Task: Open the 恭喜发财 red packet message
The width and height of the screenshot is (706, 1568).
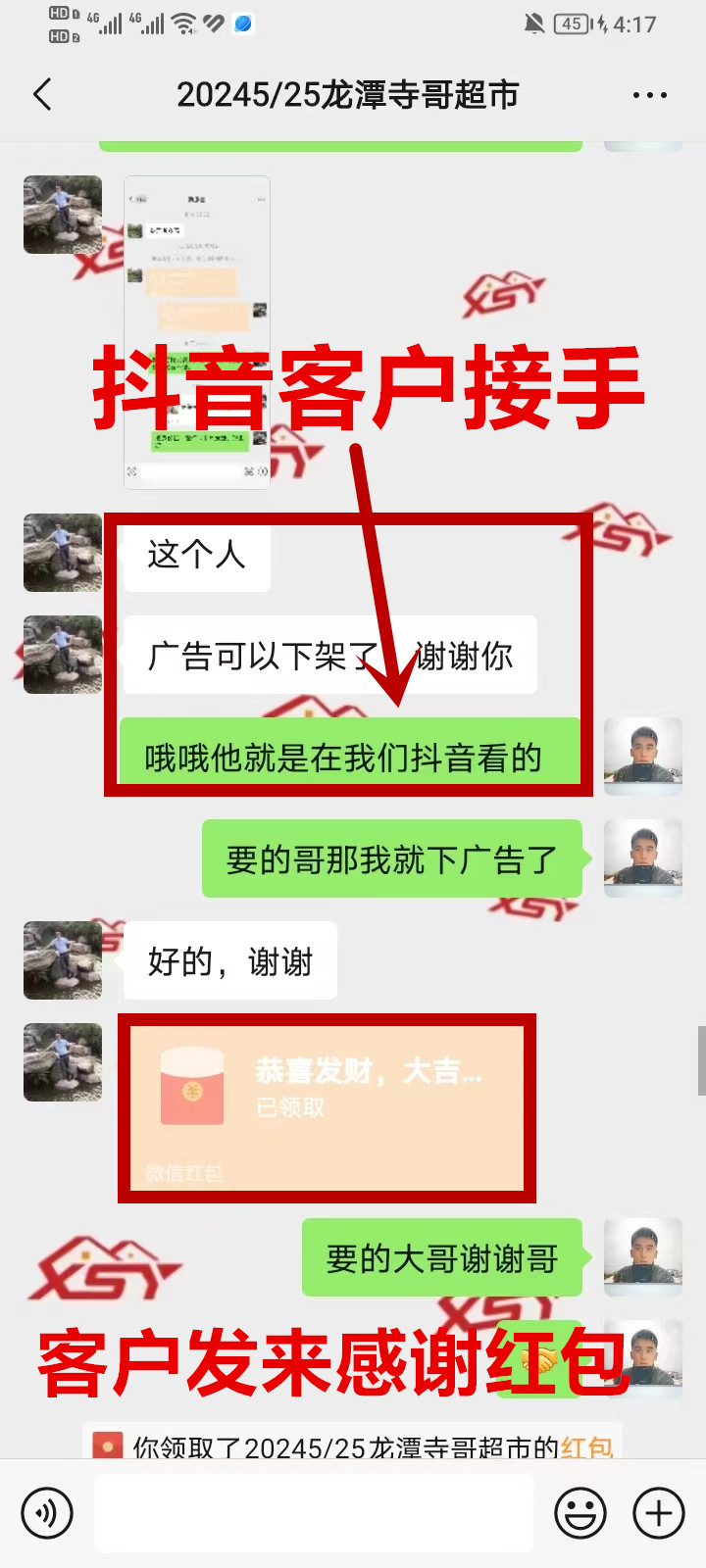Action: tap(327, 1107)
